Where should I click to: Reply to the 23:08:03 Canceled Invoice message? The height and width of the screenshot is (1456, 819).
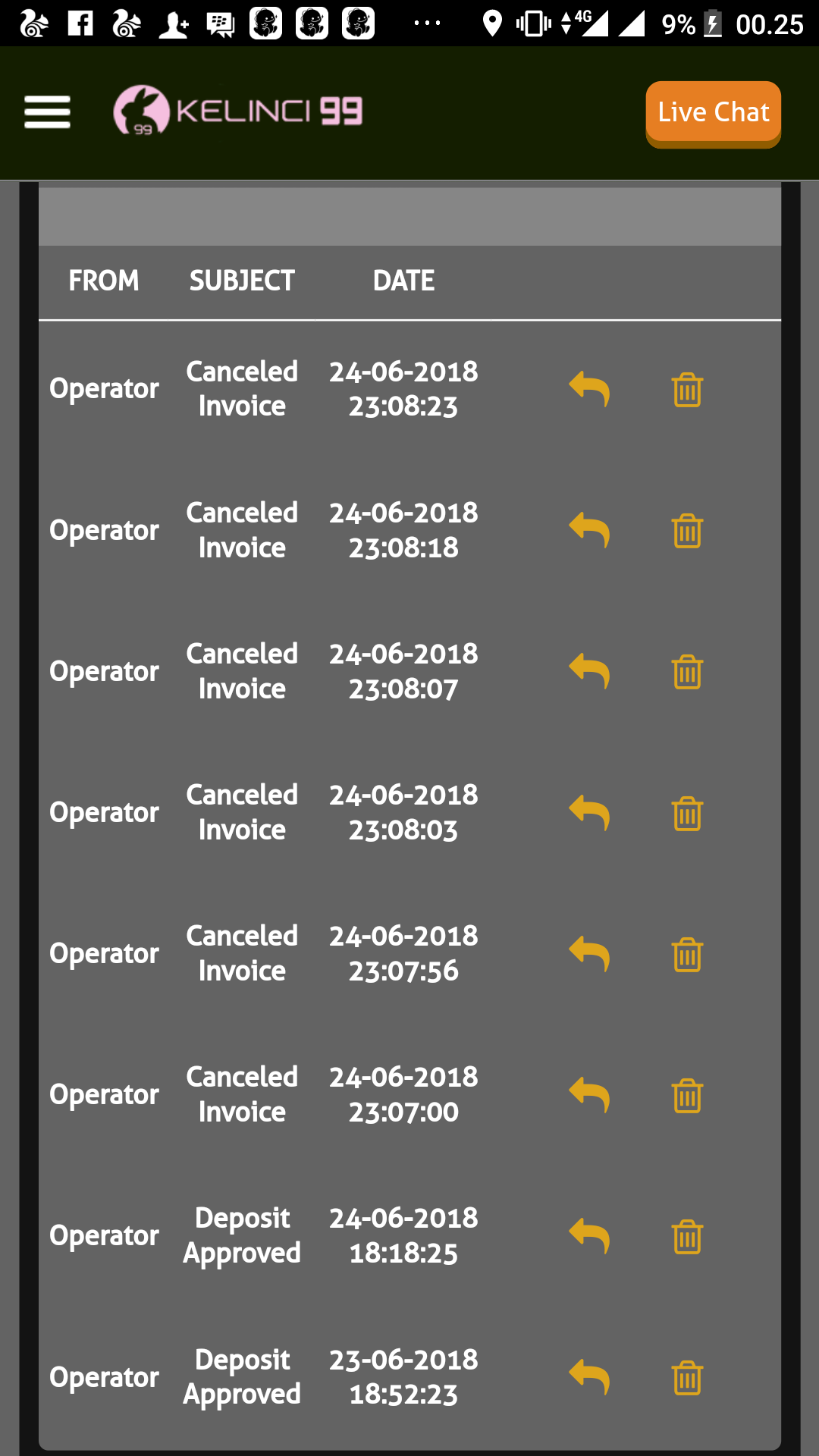click(589, 812)
